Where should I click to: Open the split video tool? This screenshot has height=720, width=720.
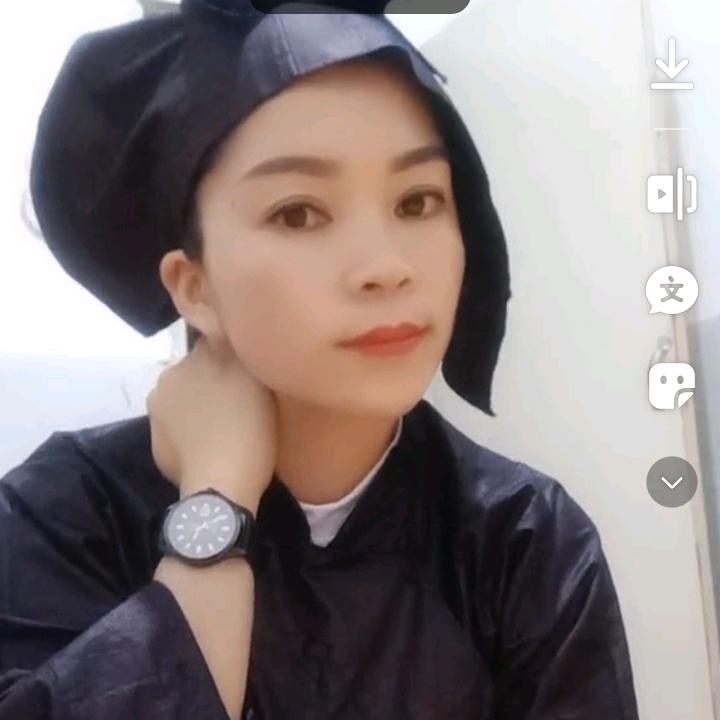pyautogui.click(x=671, y=193)
